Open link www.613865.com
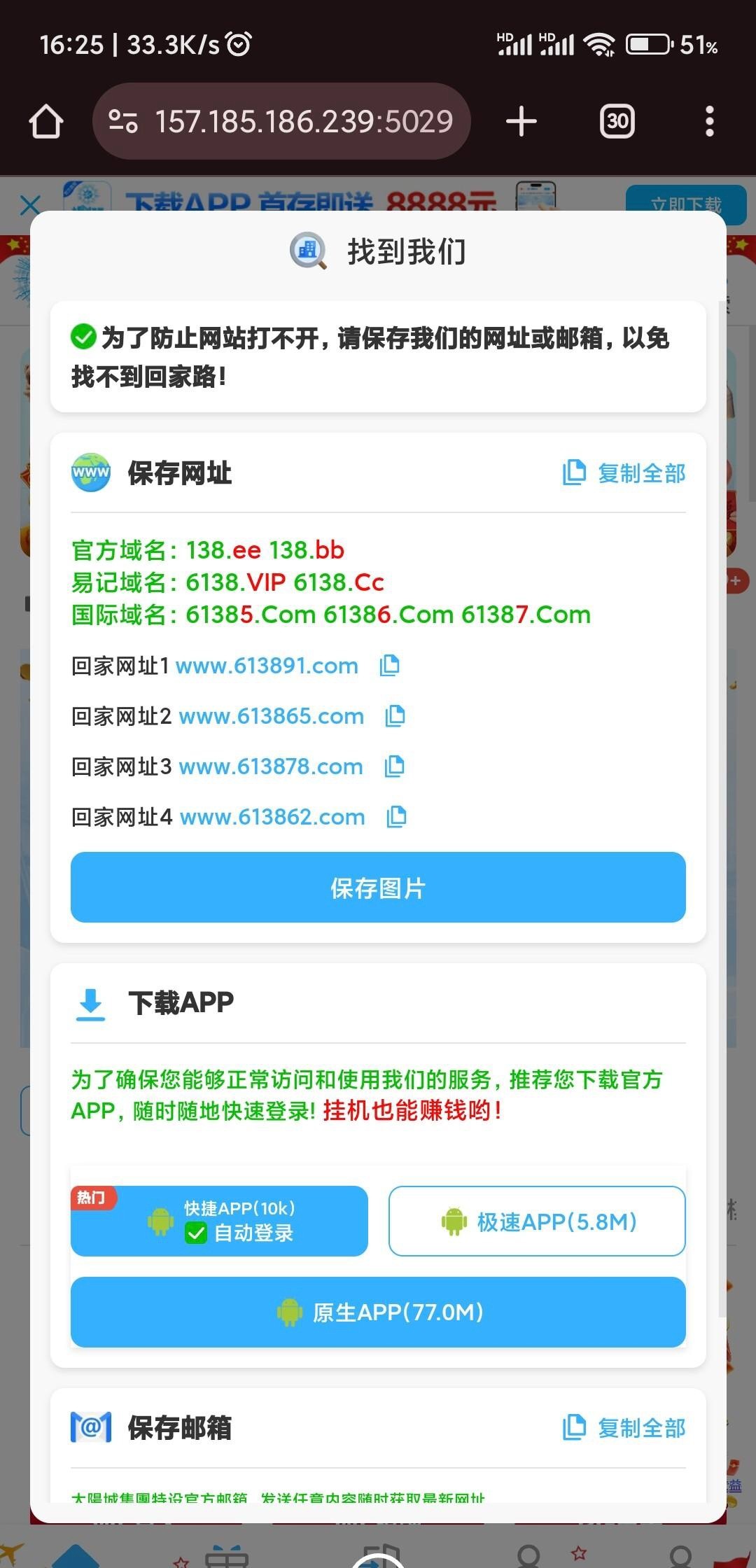The width and height of the screenshot is (756, 1568). (272, 716)
